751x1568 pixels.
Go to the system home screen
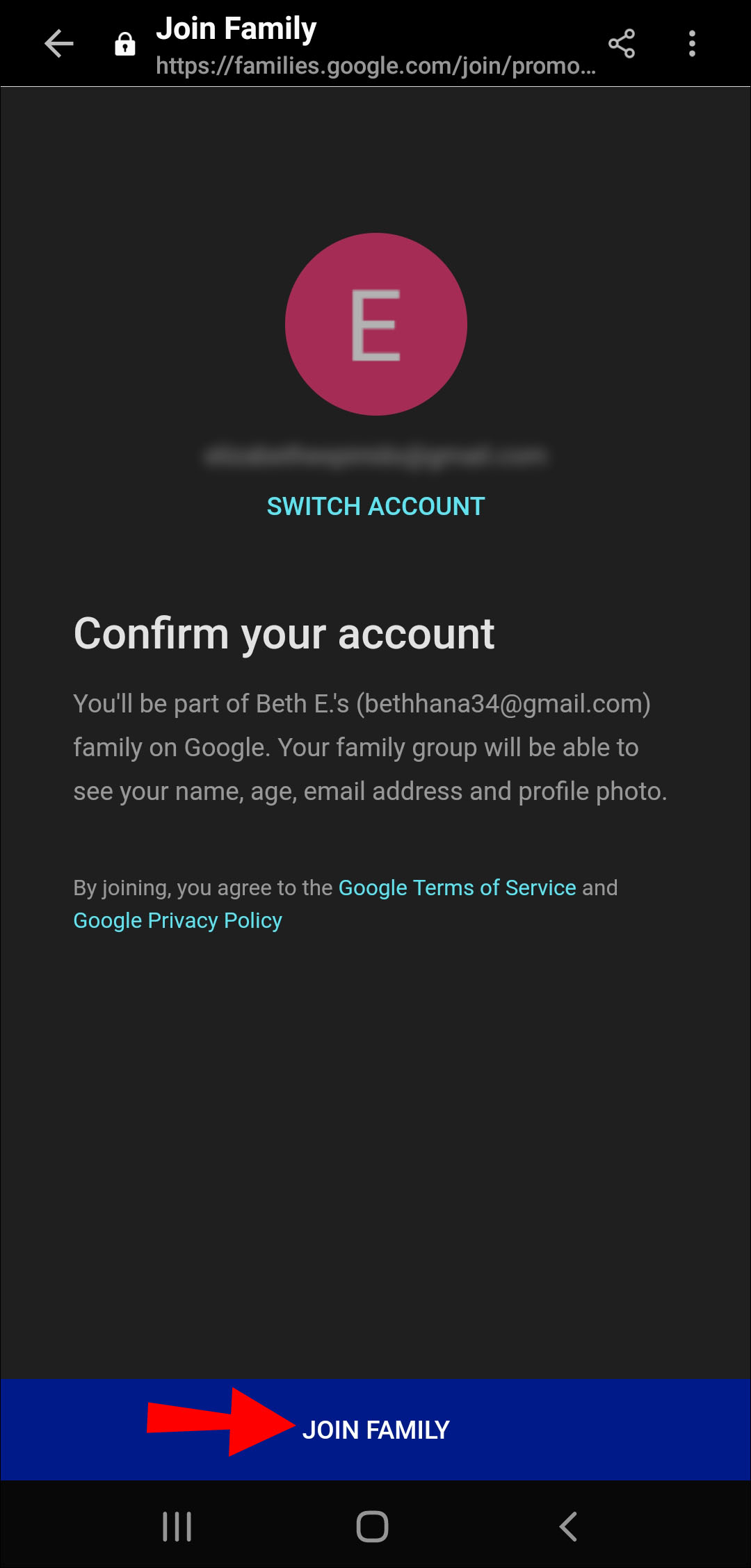[373, 1527]
